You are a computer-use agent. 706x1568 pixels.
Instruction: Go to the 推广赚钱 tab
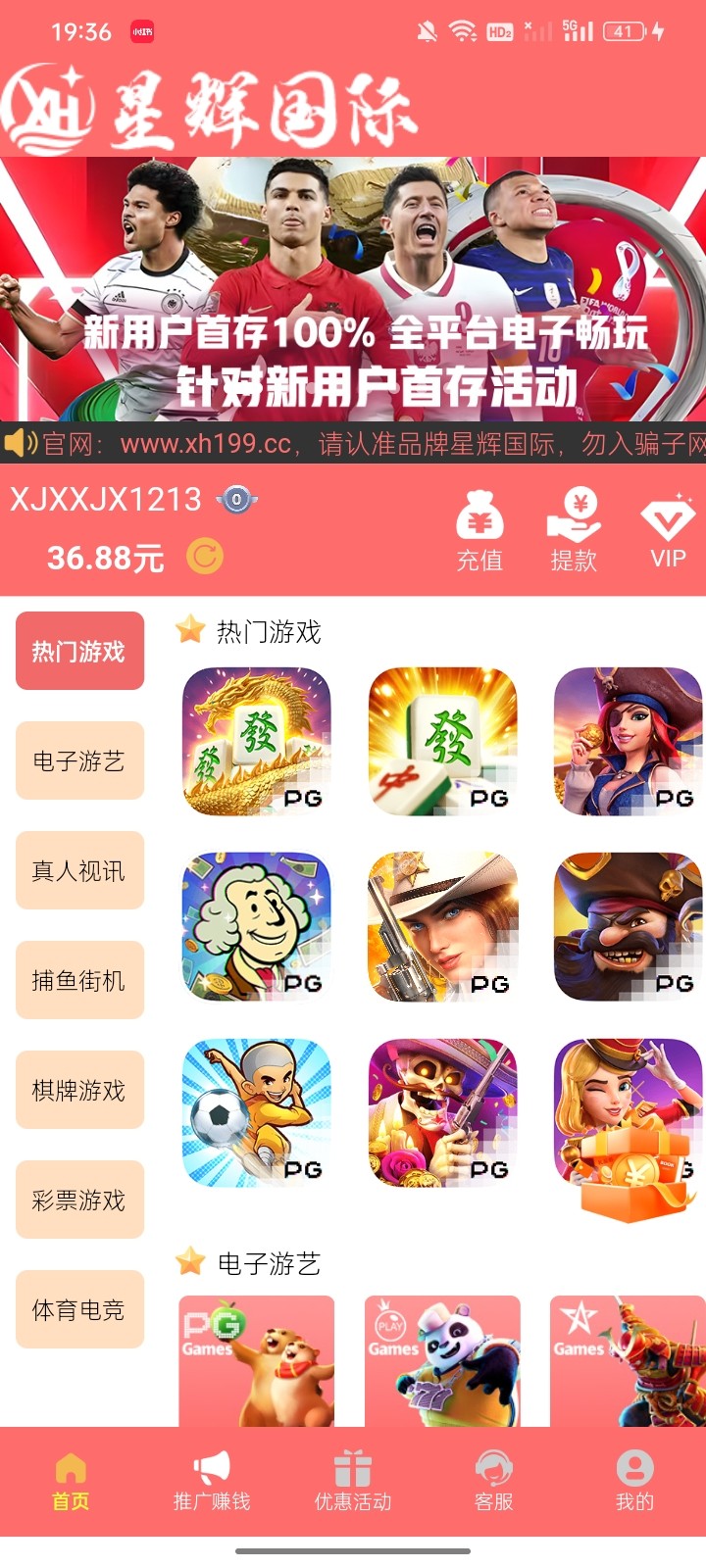(x=212, y=1481)
